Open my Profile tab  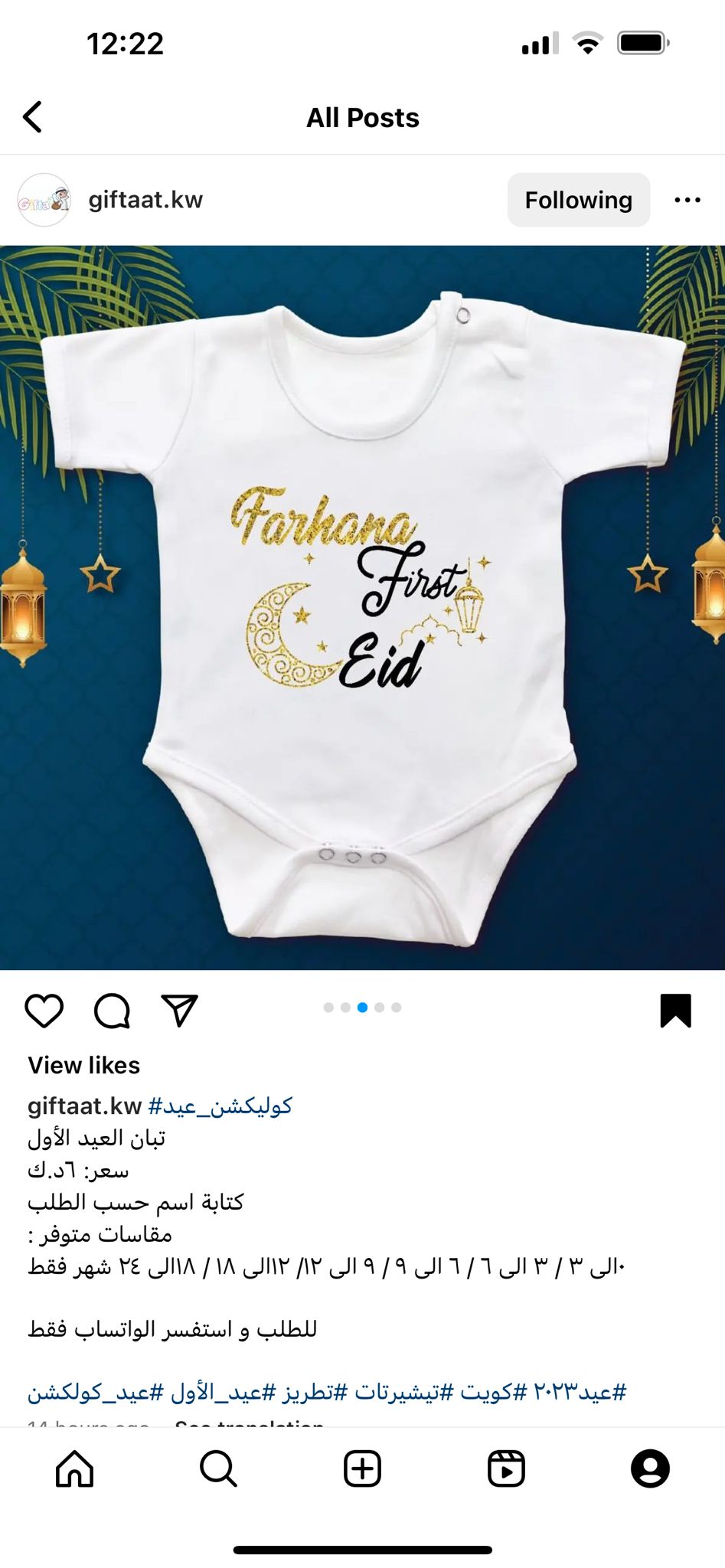point(650,1468)
